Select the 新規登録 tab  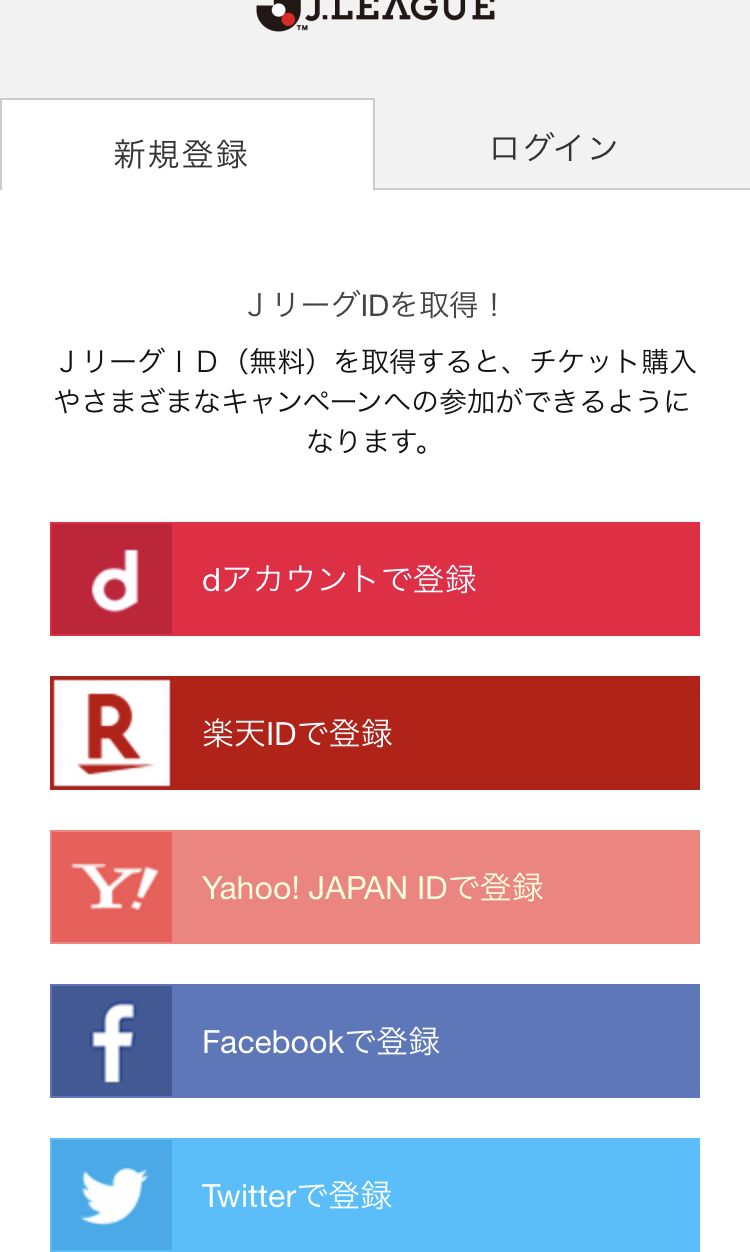pos(182,153)
